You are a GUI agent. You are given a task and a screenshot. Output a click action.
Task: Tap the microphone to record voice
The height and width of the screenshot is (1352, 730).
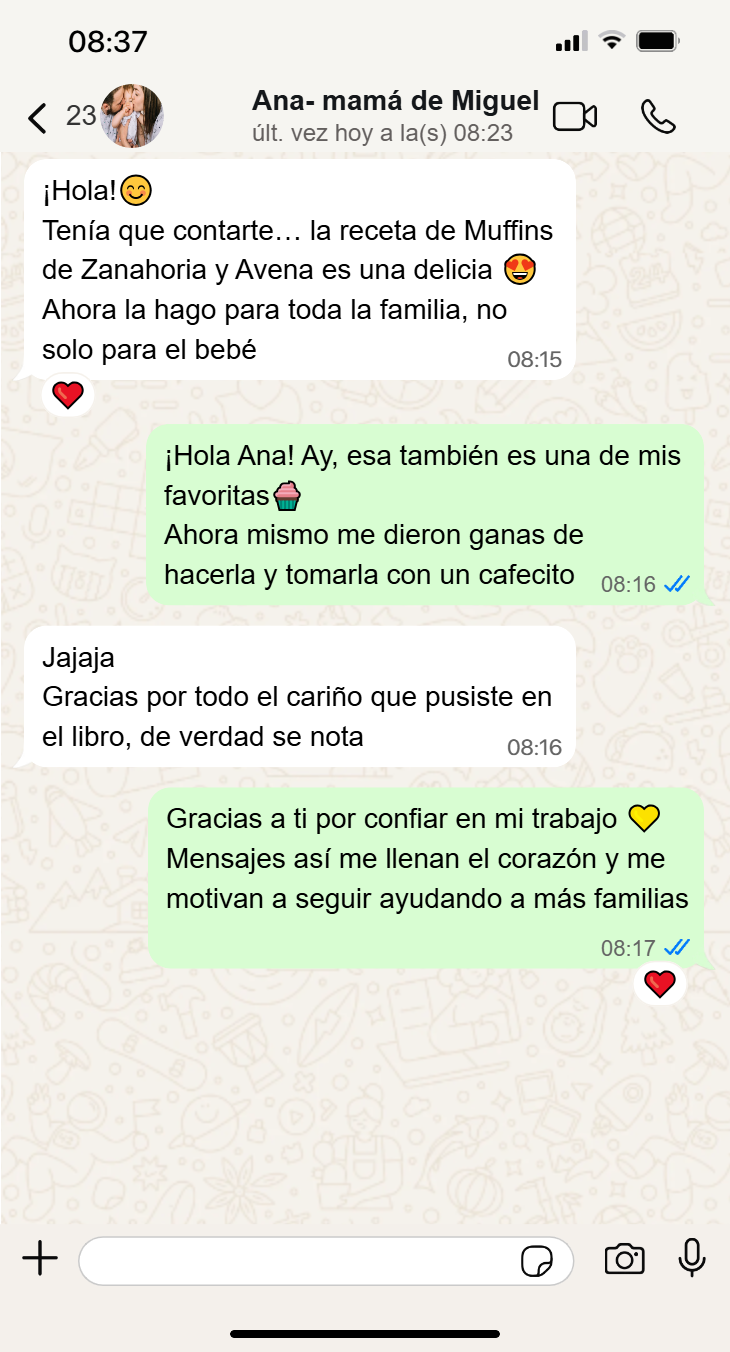tap(692, 1258)
